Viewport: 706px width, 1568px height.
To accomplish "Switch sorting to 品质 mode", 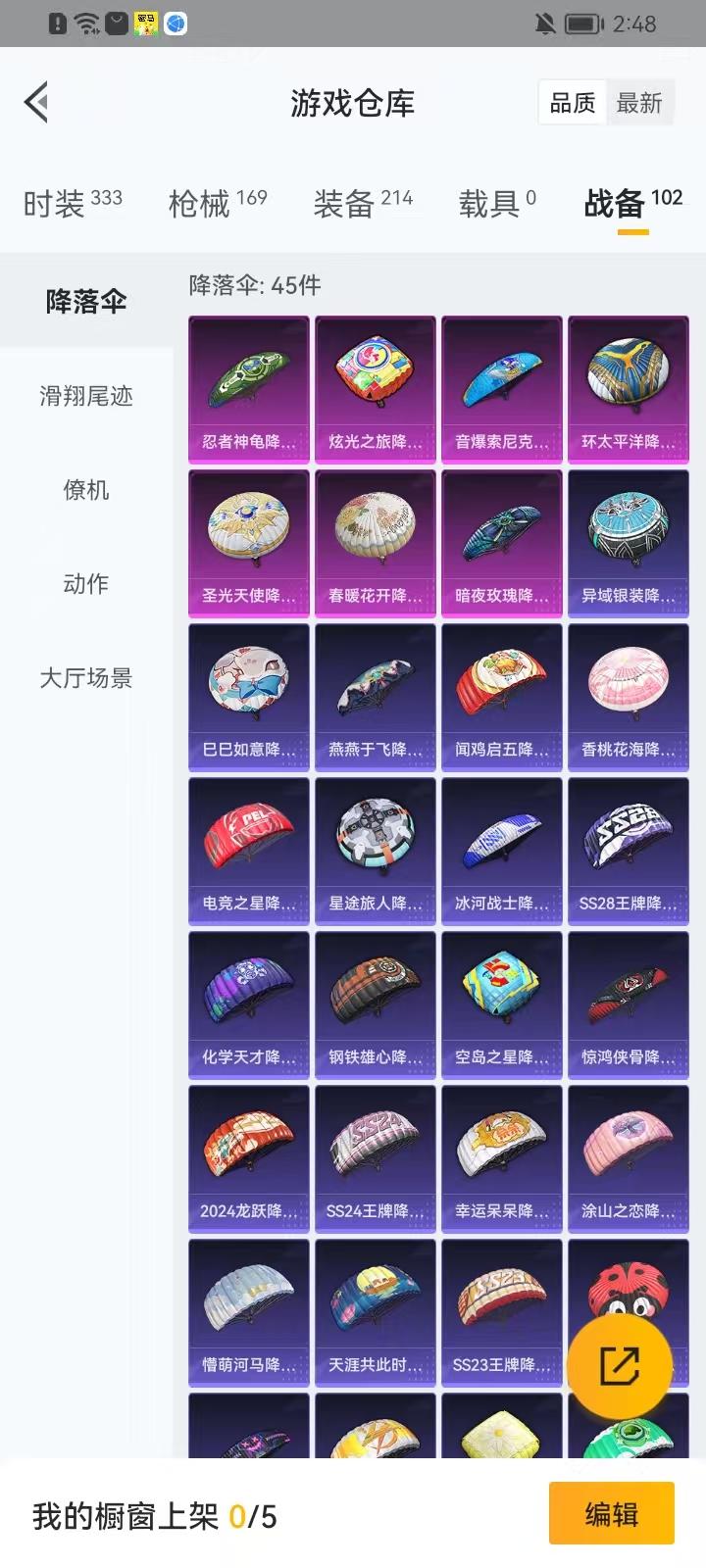I will pos(570,101).
